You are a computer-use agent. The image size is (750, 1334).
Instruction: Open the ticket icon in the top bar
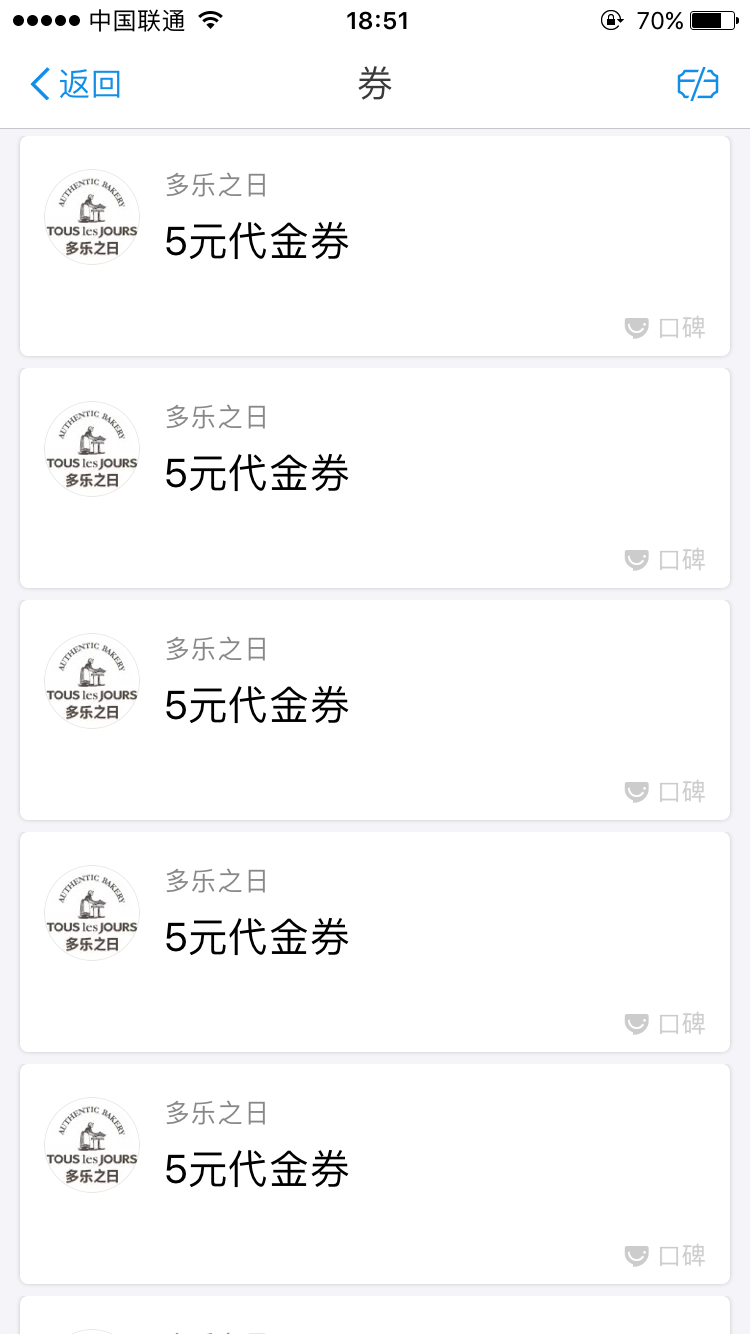[698, 84]
